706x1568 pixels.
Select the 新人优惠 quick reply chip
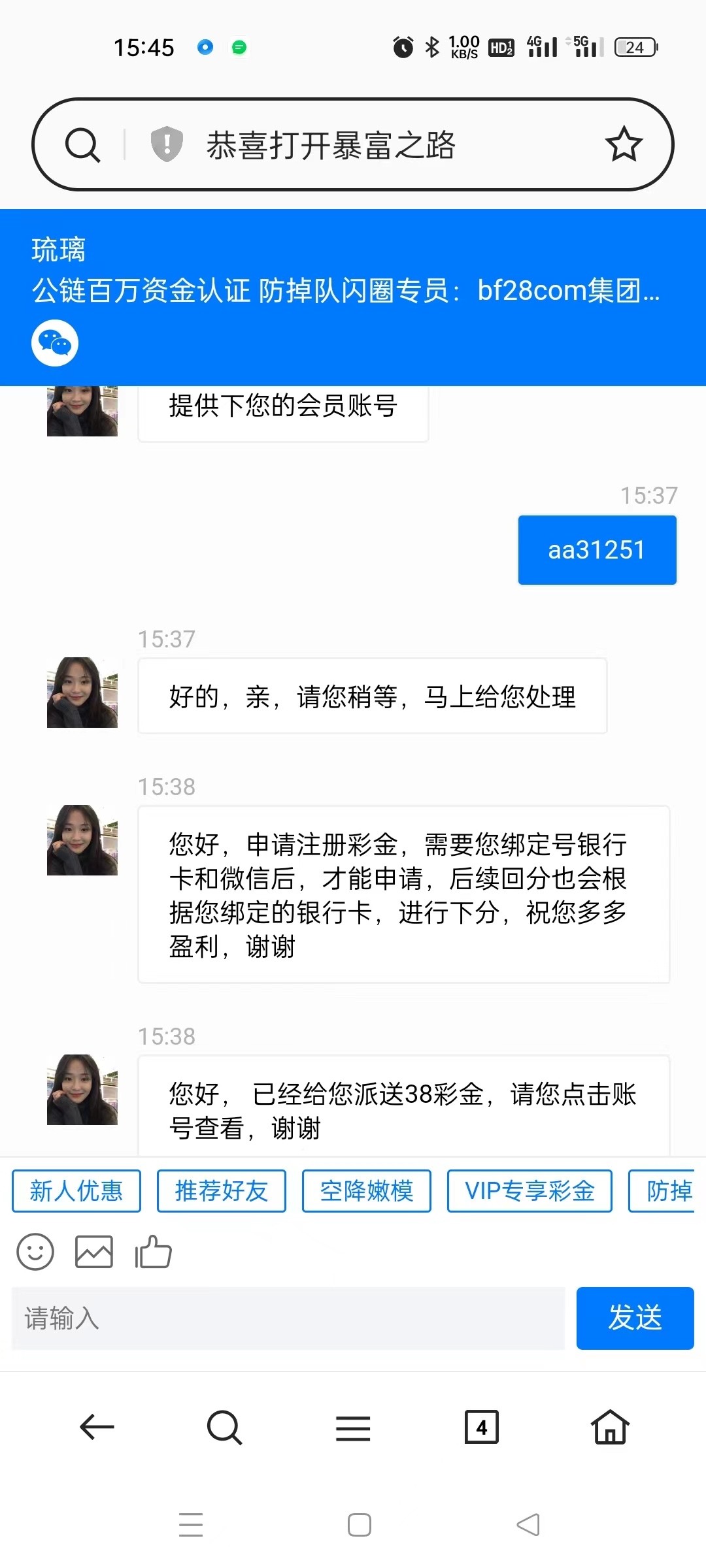[x=76, y=1191]
